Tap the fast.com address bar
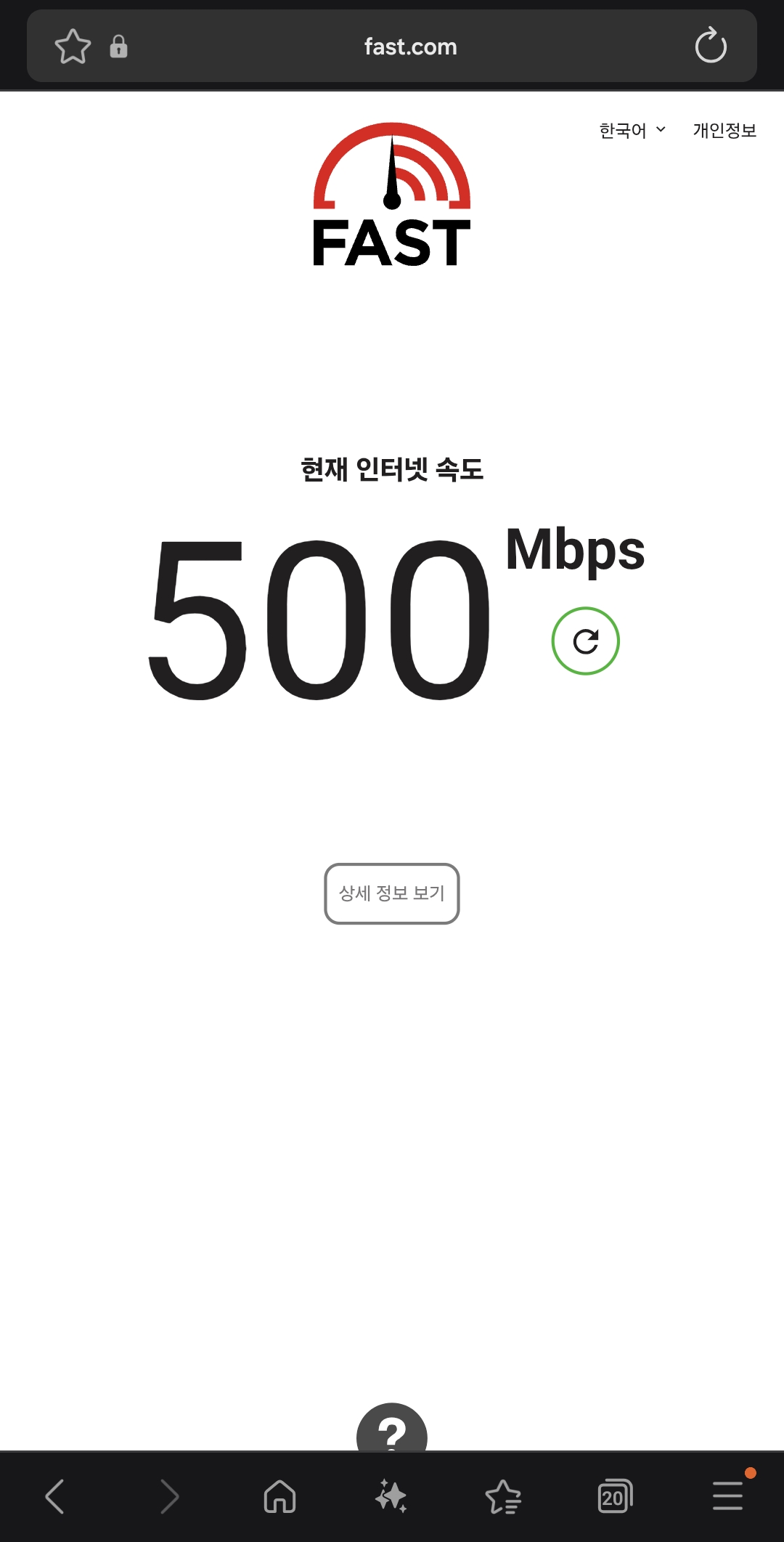This screenshot has height=1542, width=784. (410, 47)
